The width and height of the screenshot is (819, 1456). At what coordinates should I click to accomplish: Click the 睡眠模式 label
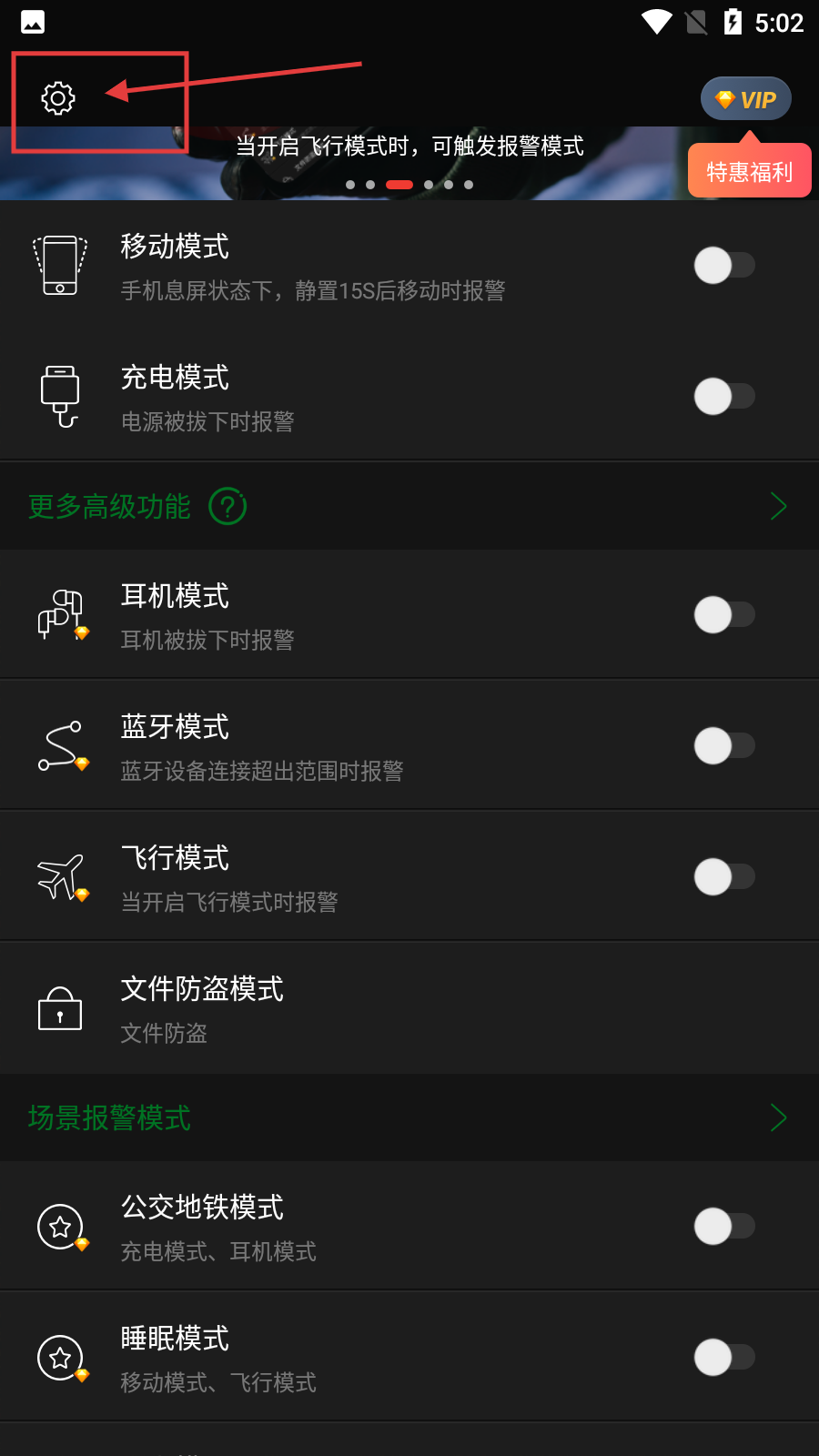tap(175, 1339)
